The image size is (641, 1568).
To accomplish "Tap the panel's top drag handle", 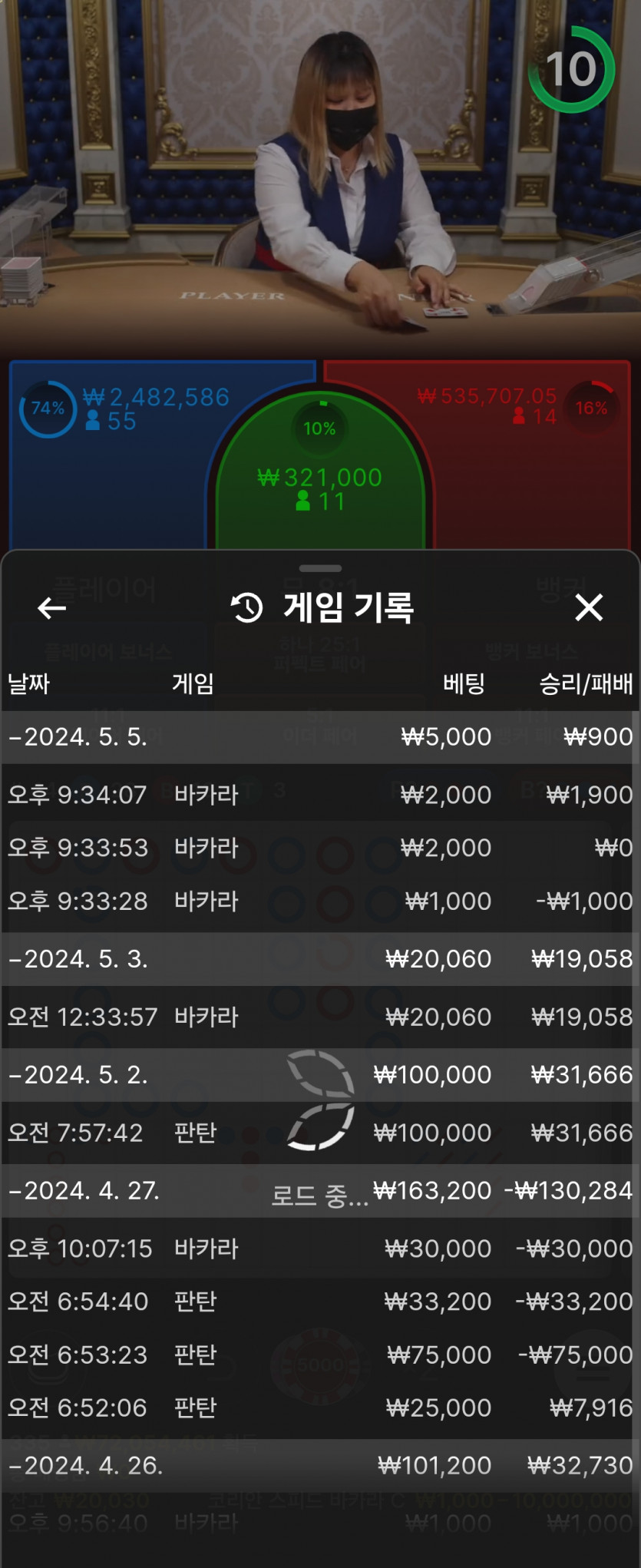I will [320, 568].
